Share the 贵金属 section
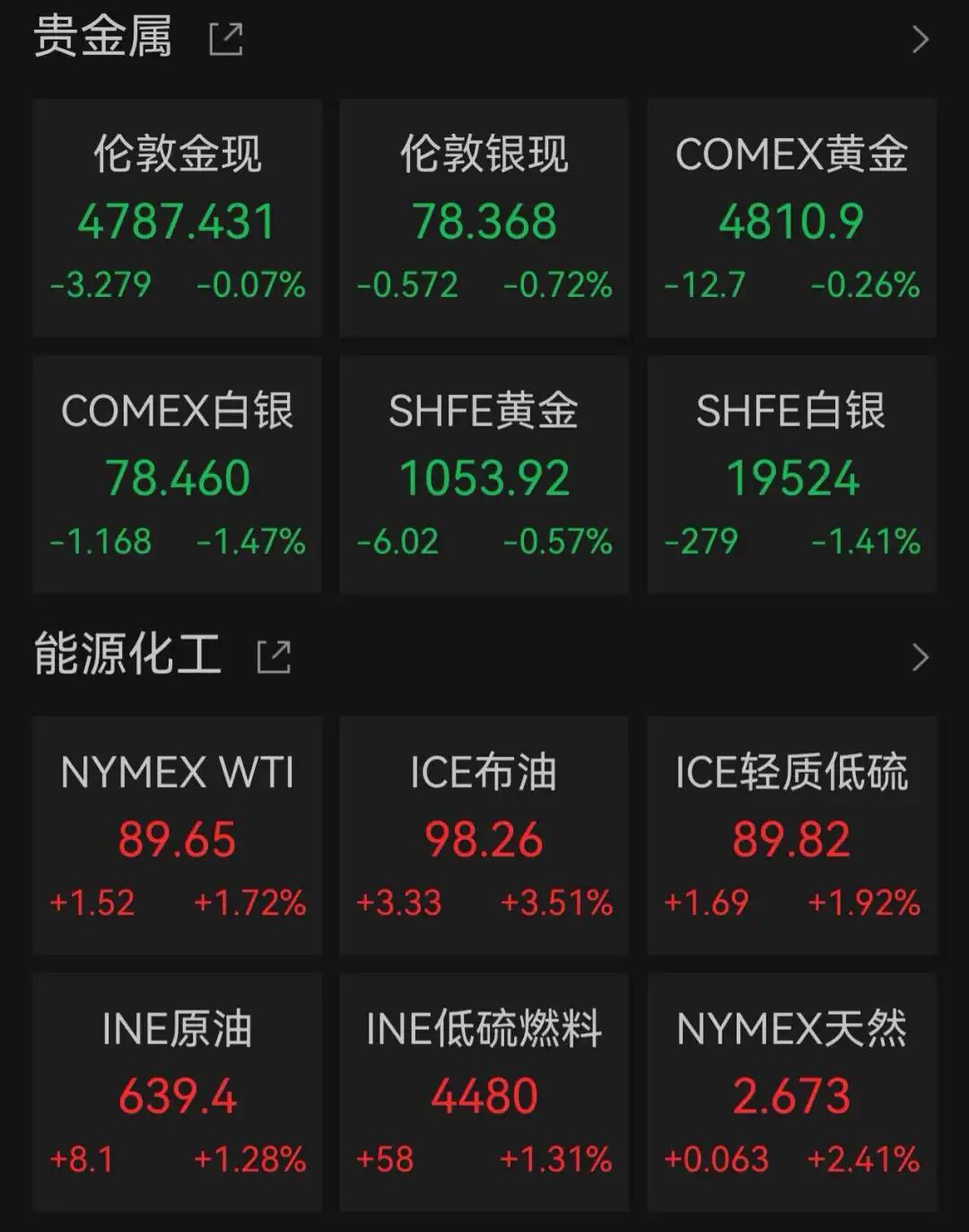969x1232 pixels. point(226,39)
